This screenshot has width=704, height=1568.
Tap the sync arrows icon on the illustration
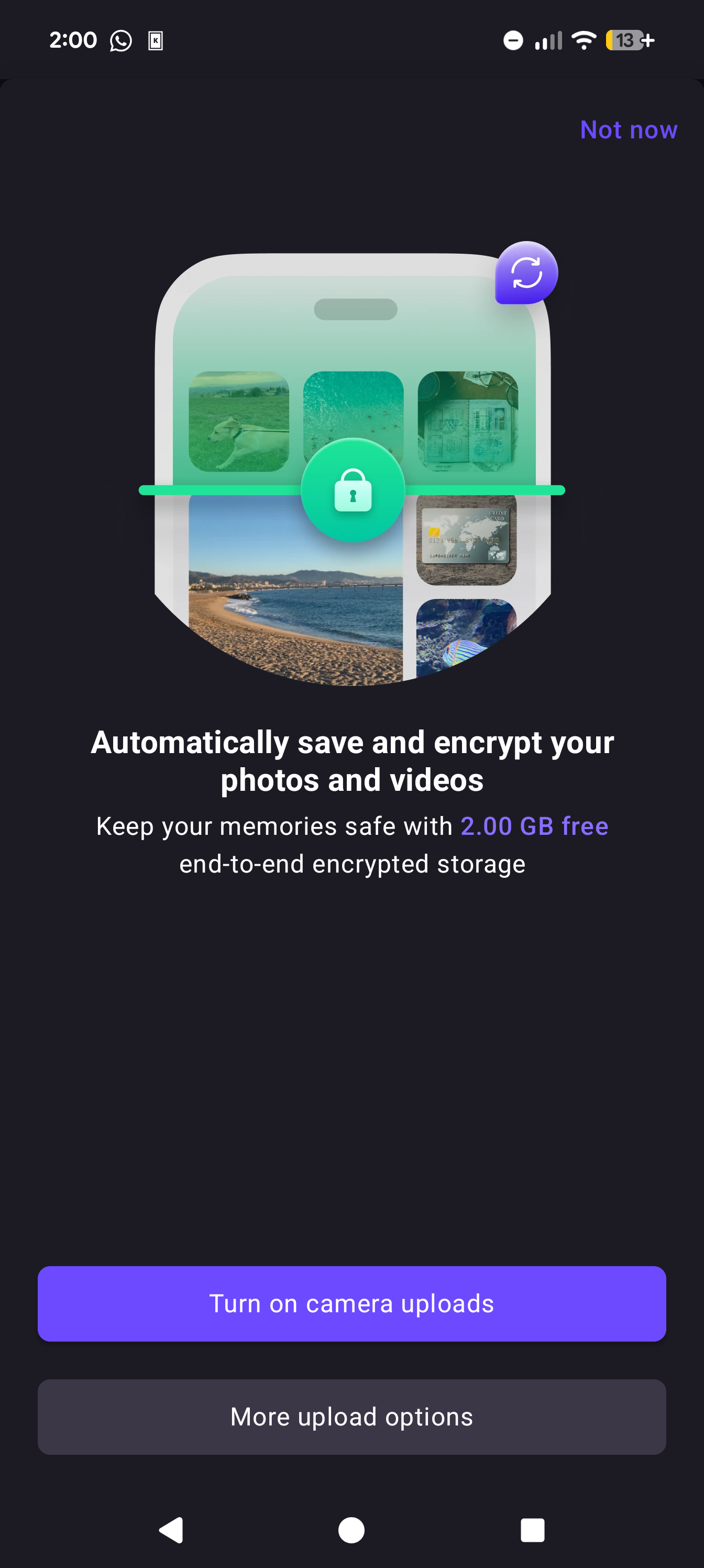[526, 274]
